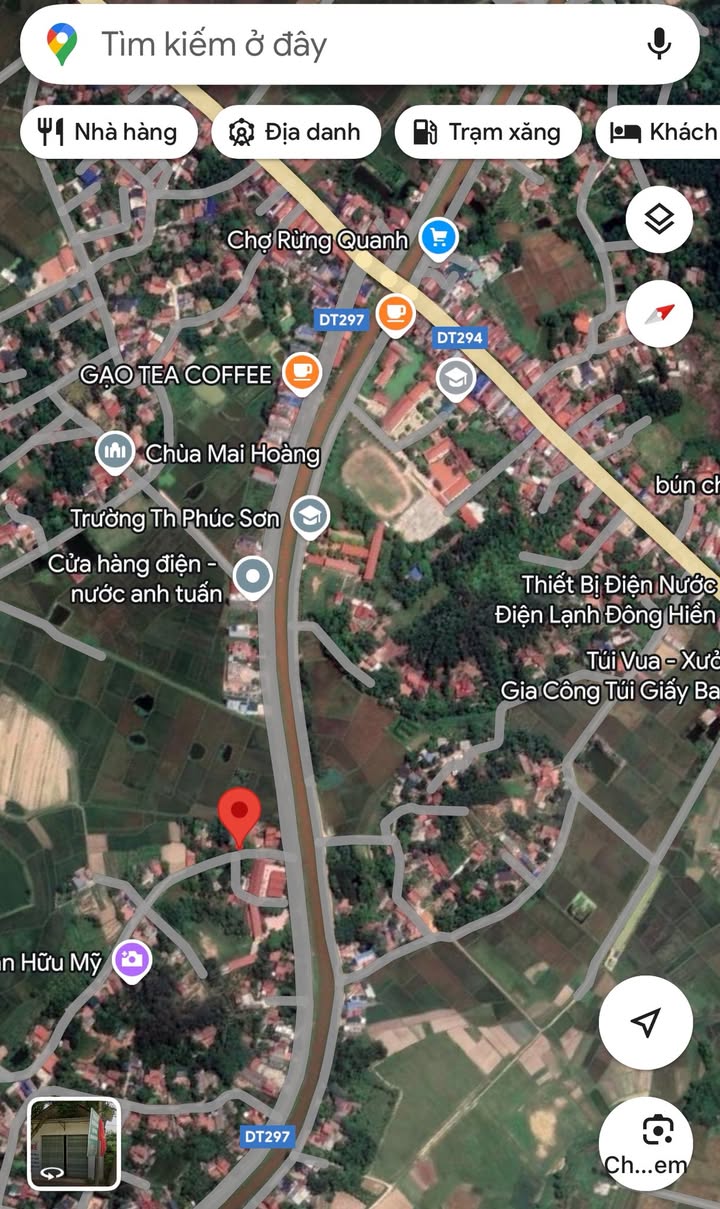
Task: Open the map layers button
Action: coord(659,219)
